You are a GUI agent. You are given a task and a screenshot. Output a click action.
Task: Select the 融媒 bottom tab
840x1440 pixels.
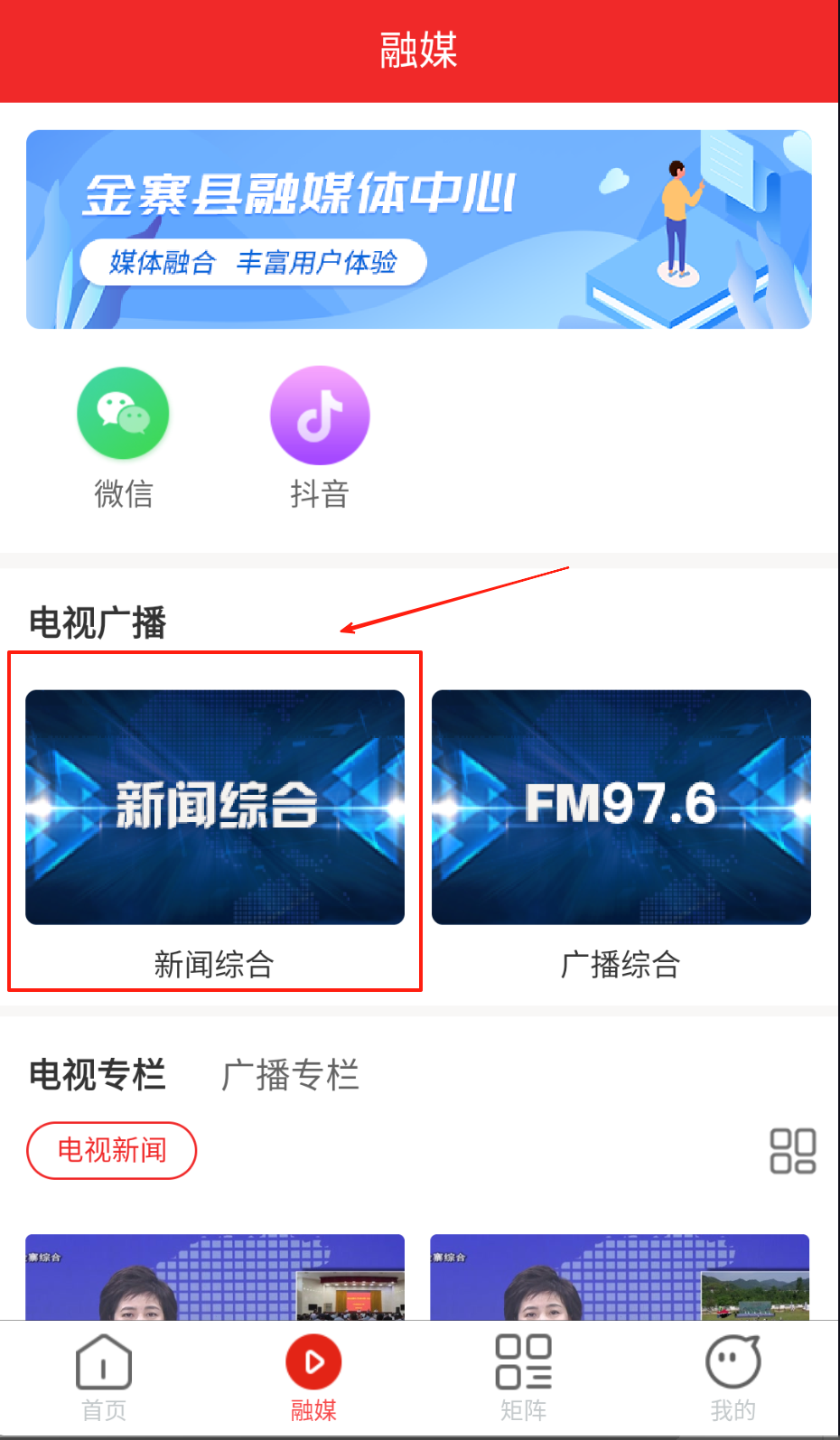[x=313, y=1378]
